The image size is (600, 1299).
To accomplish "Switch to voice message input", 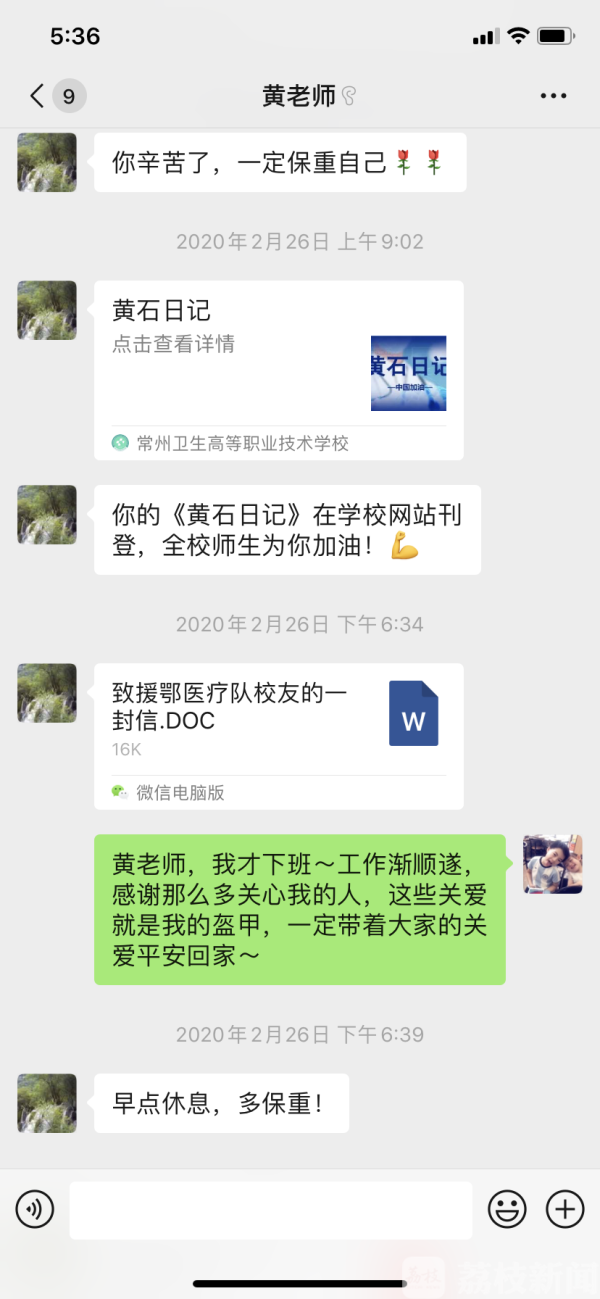I will (35, 1210).
